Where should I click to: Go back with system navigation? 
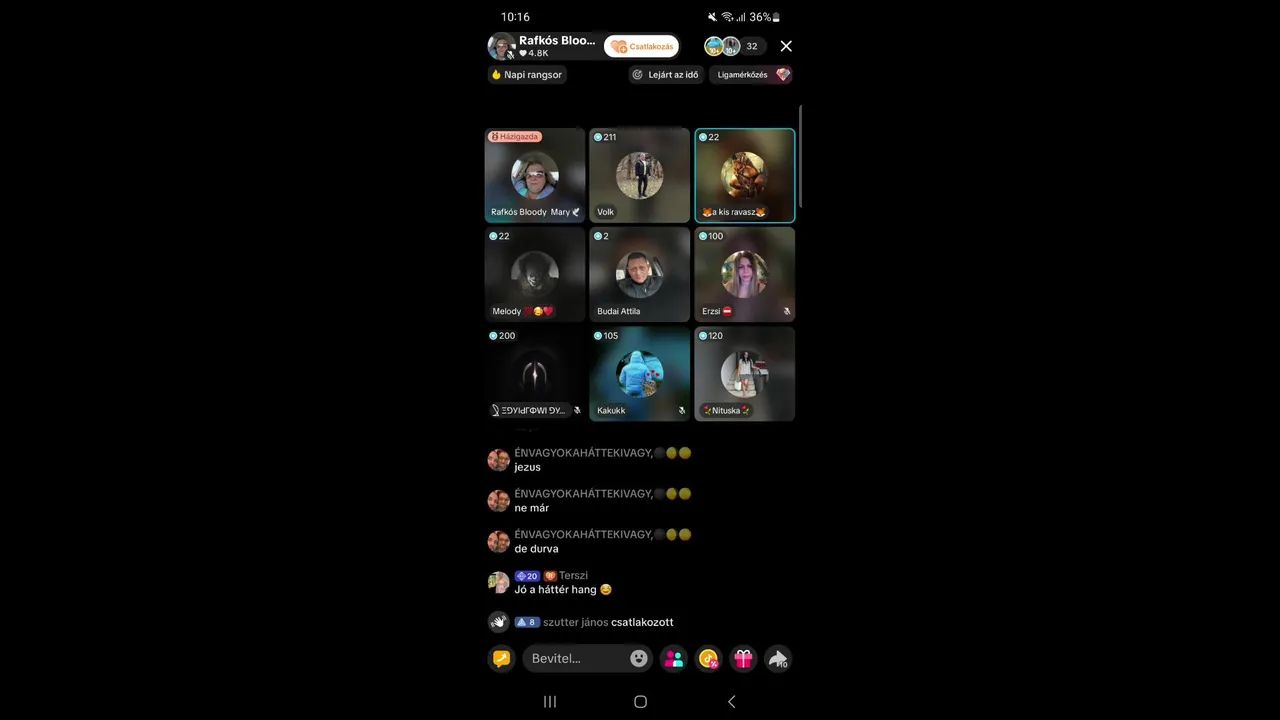731,702
